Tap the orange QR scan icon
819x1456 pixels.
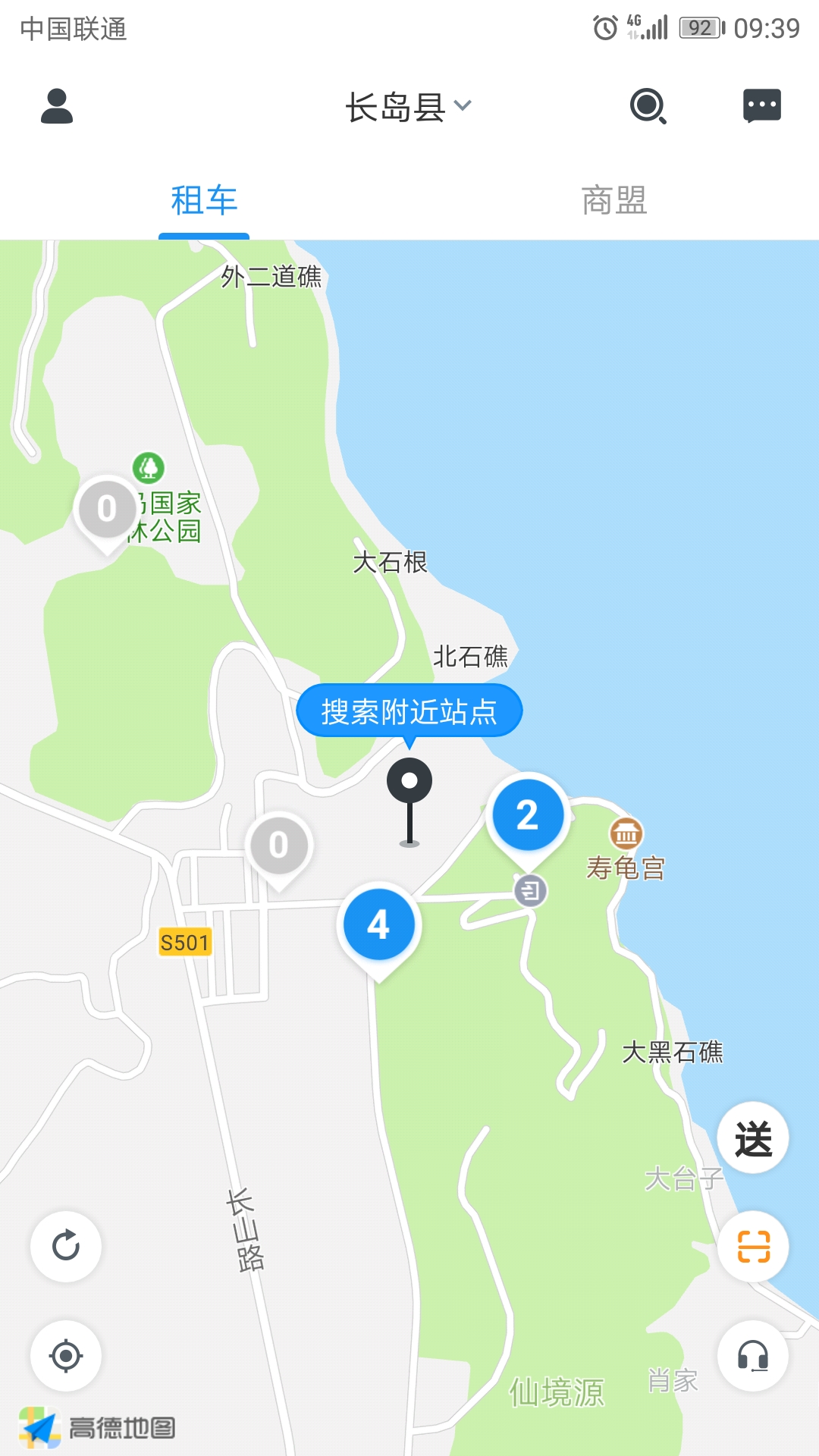coord(753,1247)
